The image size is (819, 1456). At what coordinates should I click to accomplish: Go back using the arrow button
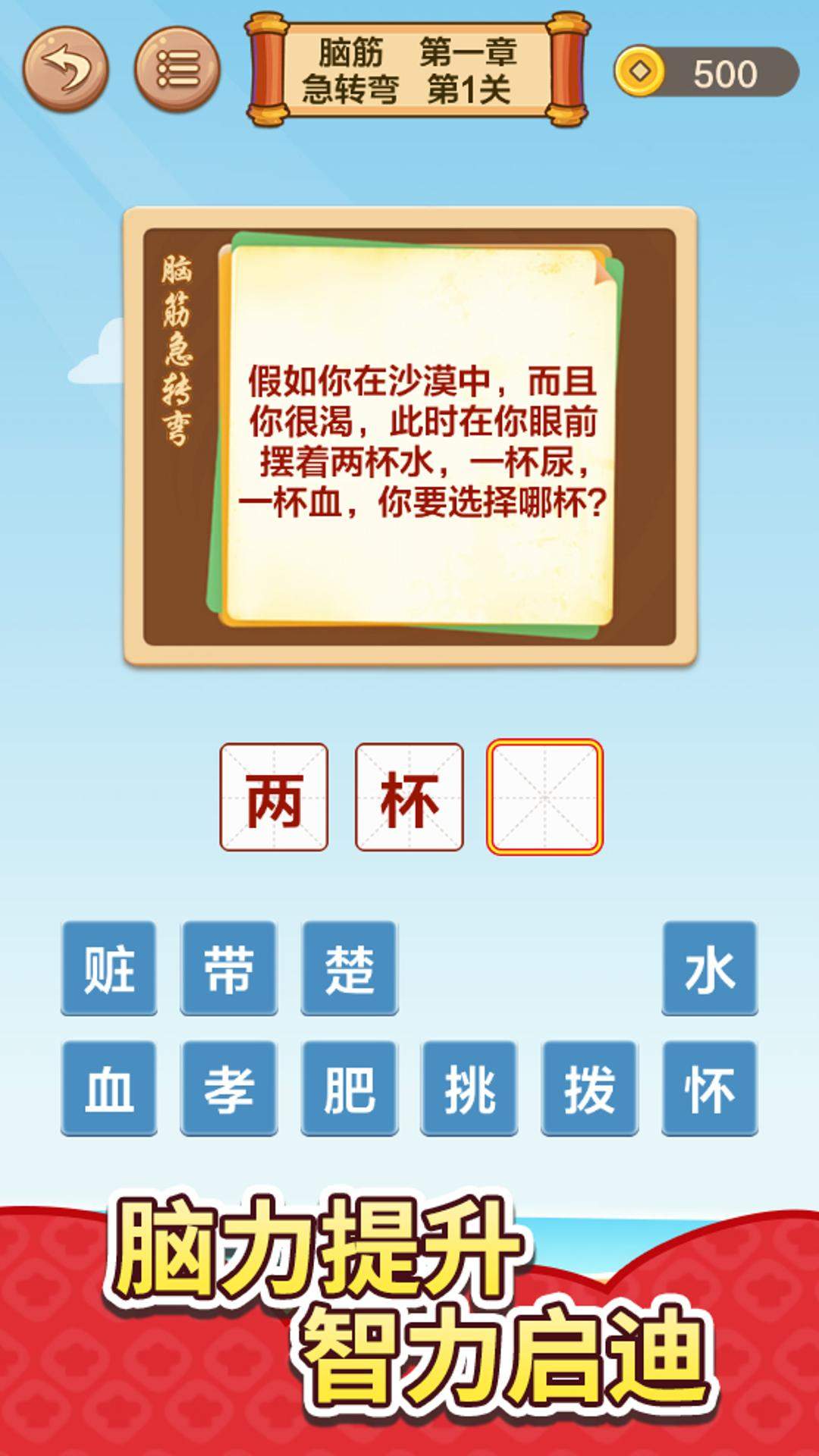[x=65, y=69]
